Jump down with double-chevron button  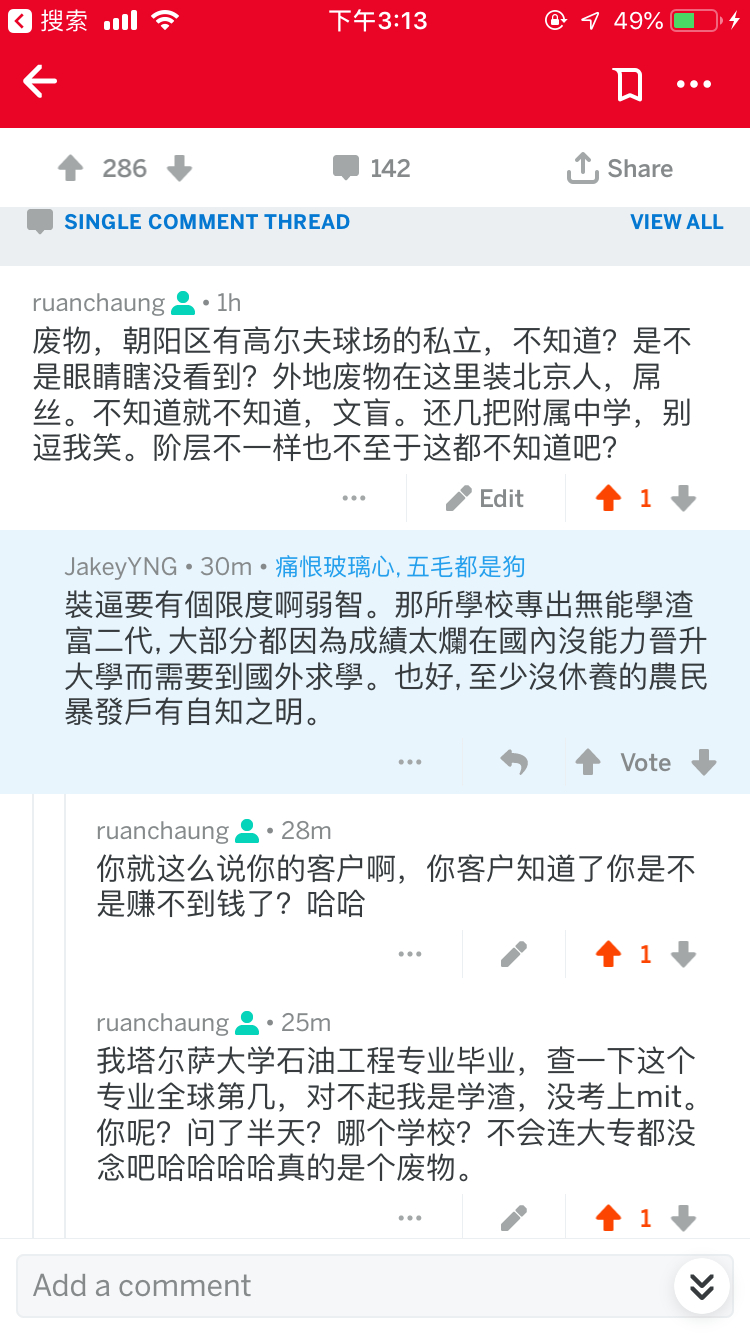(702, 1286)
